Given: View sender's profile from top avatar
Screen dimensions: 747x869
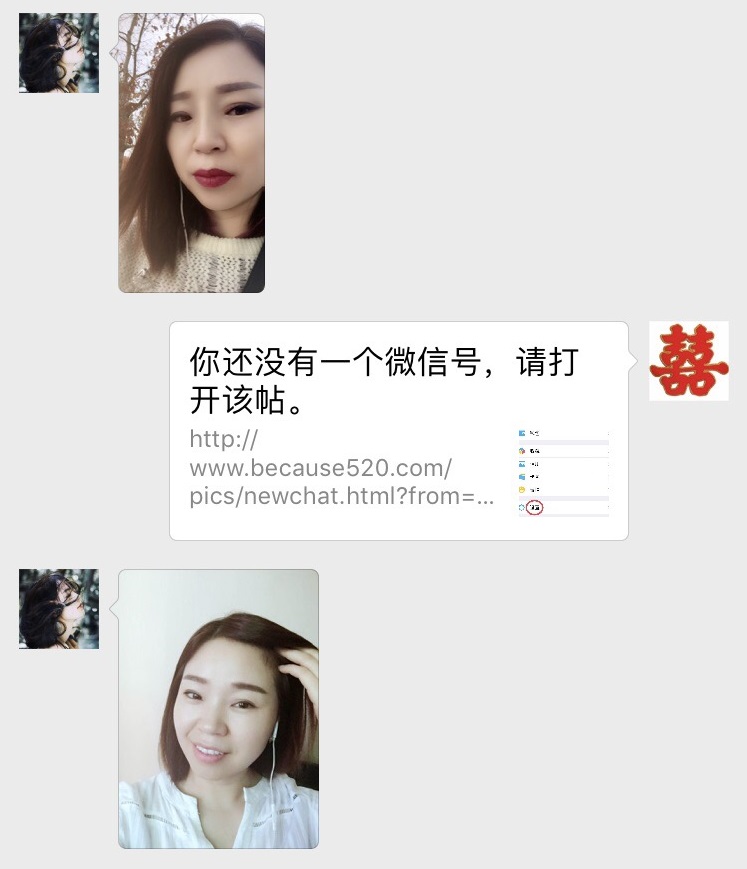Looking at the screenshot, I should [59, 53].
